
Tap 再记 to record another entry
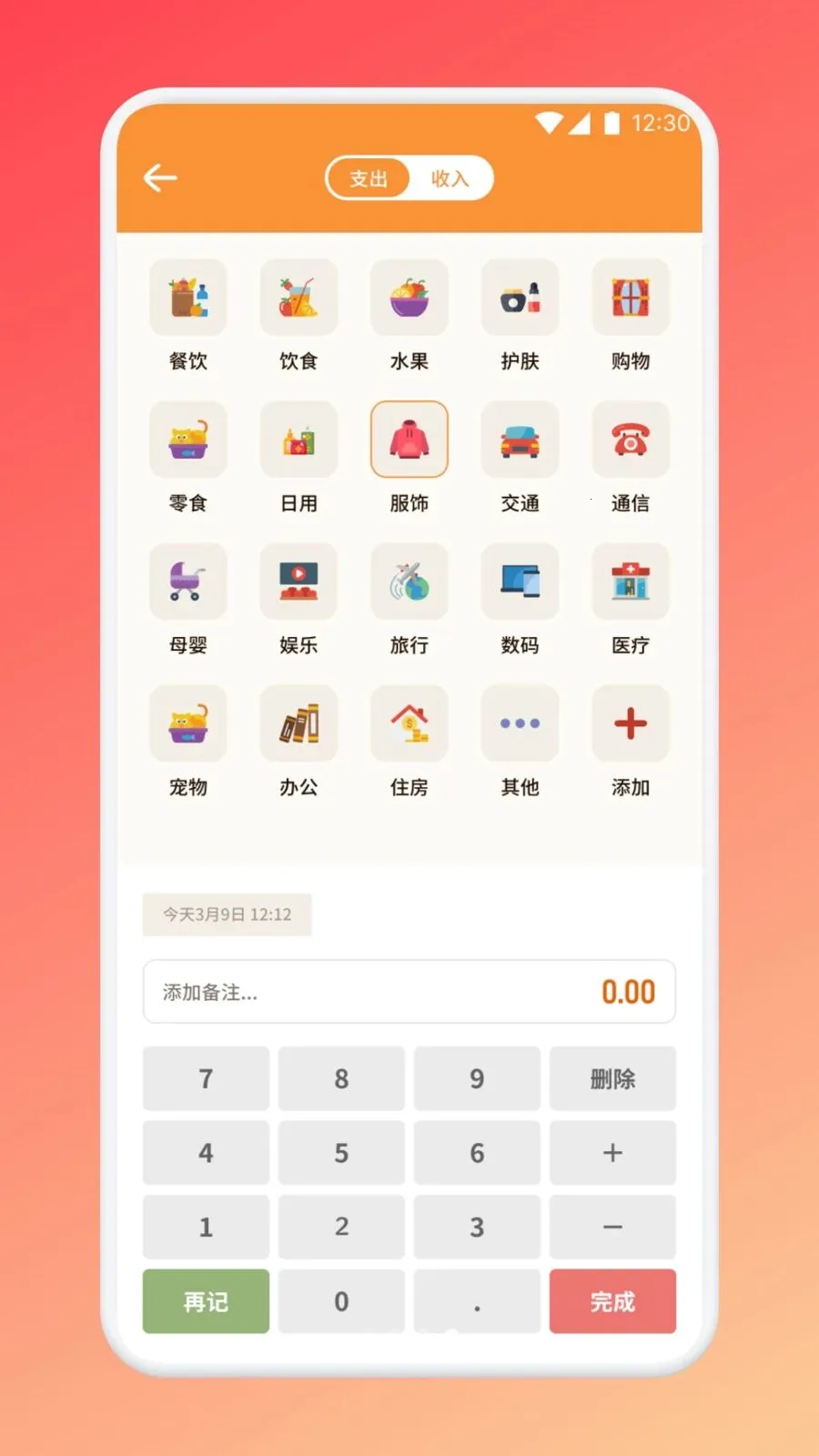point(206,1301)
